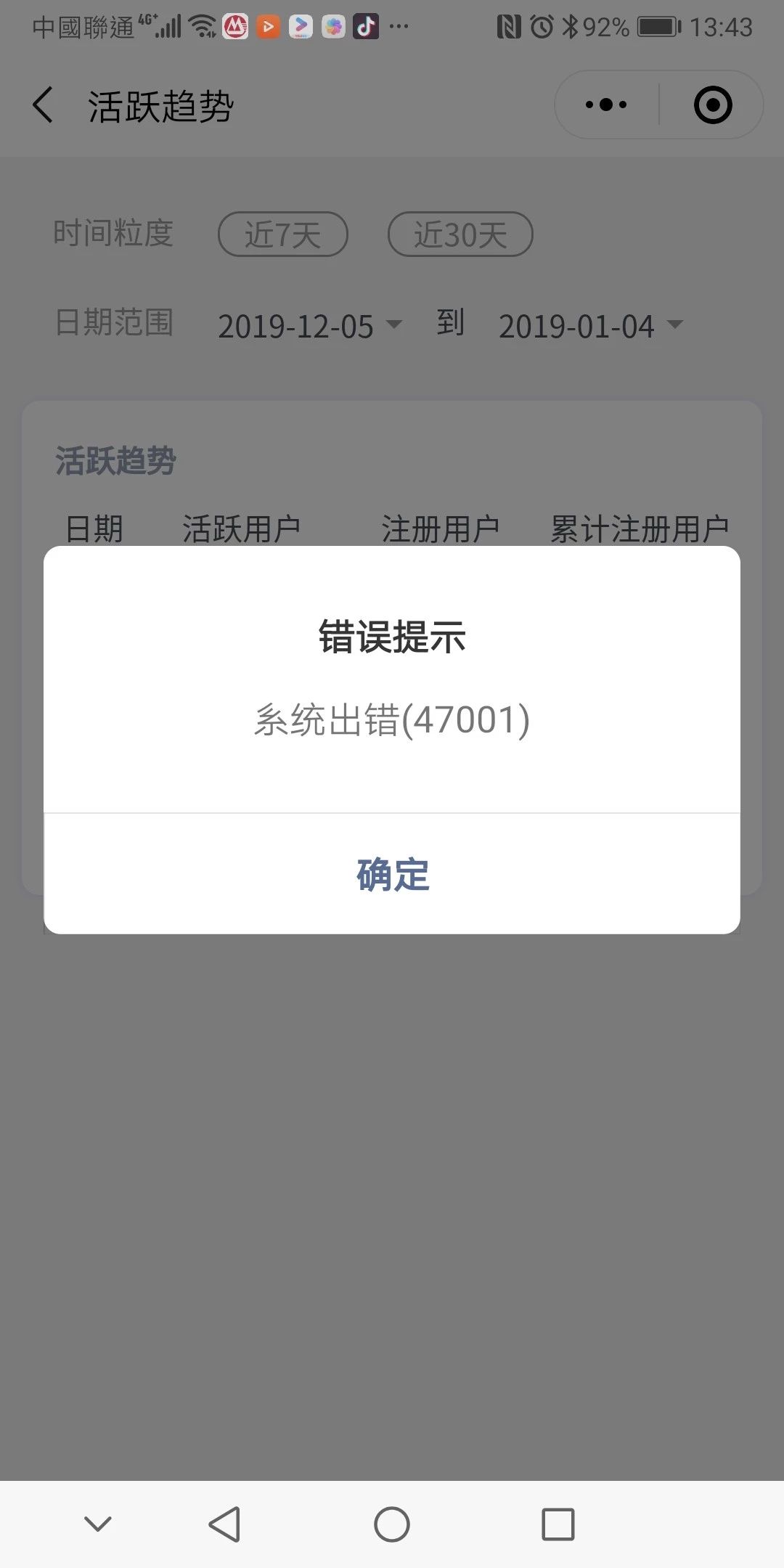This screenshot has width=784, height=1568.
Task: Open the system recent apps view
Action: 558,1524
